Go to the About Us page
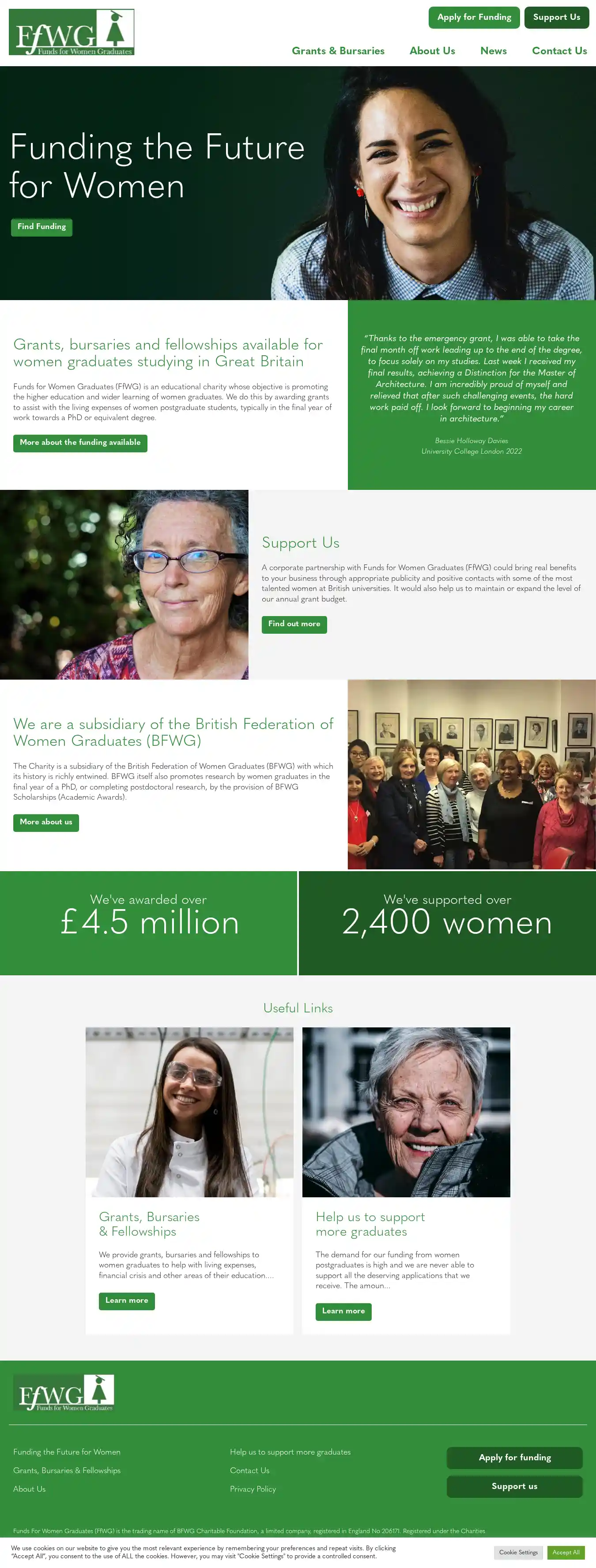This screenshot has height=1568, width=596. [432, 50]
